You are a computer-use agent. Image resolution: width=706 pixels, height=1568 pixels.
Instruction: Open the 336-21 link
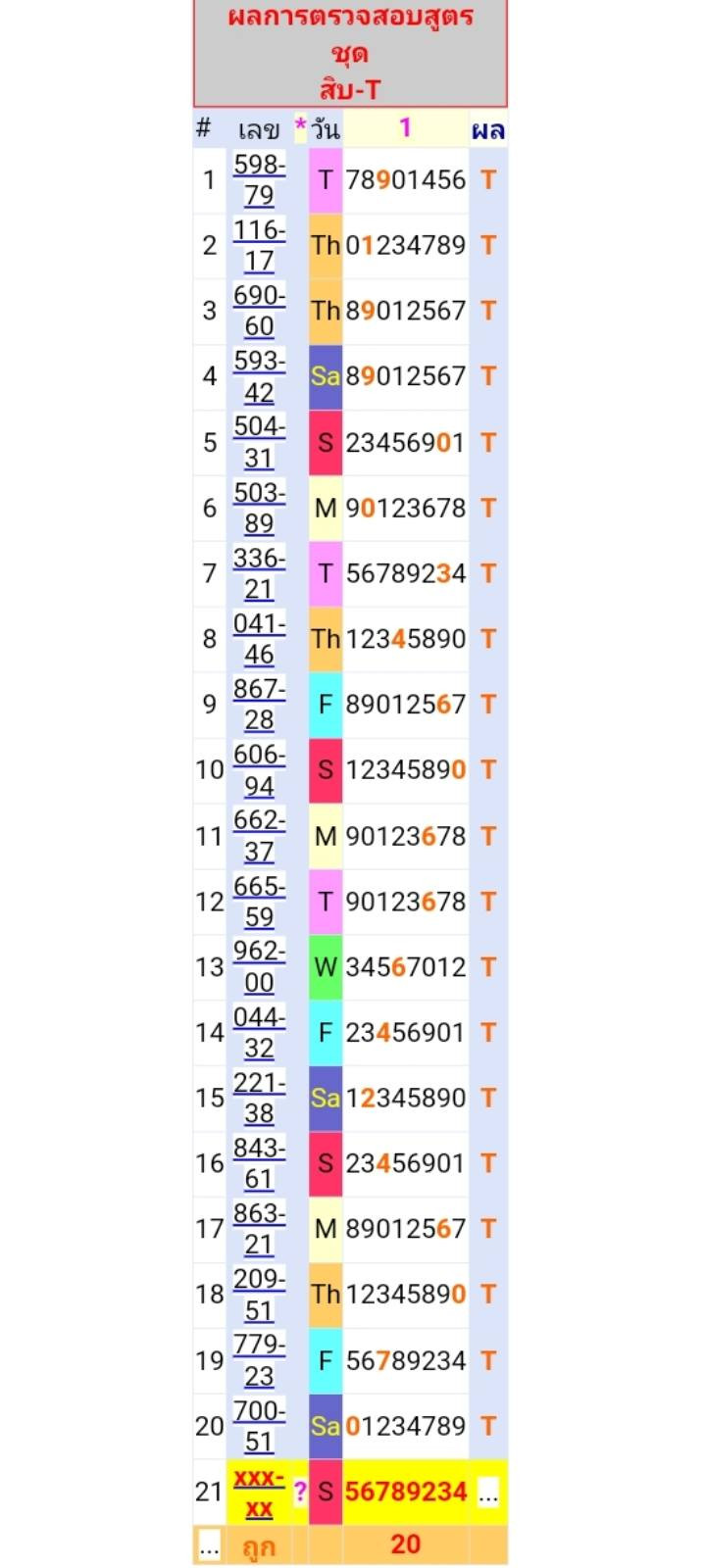point(259,573)
